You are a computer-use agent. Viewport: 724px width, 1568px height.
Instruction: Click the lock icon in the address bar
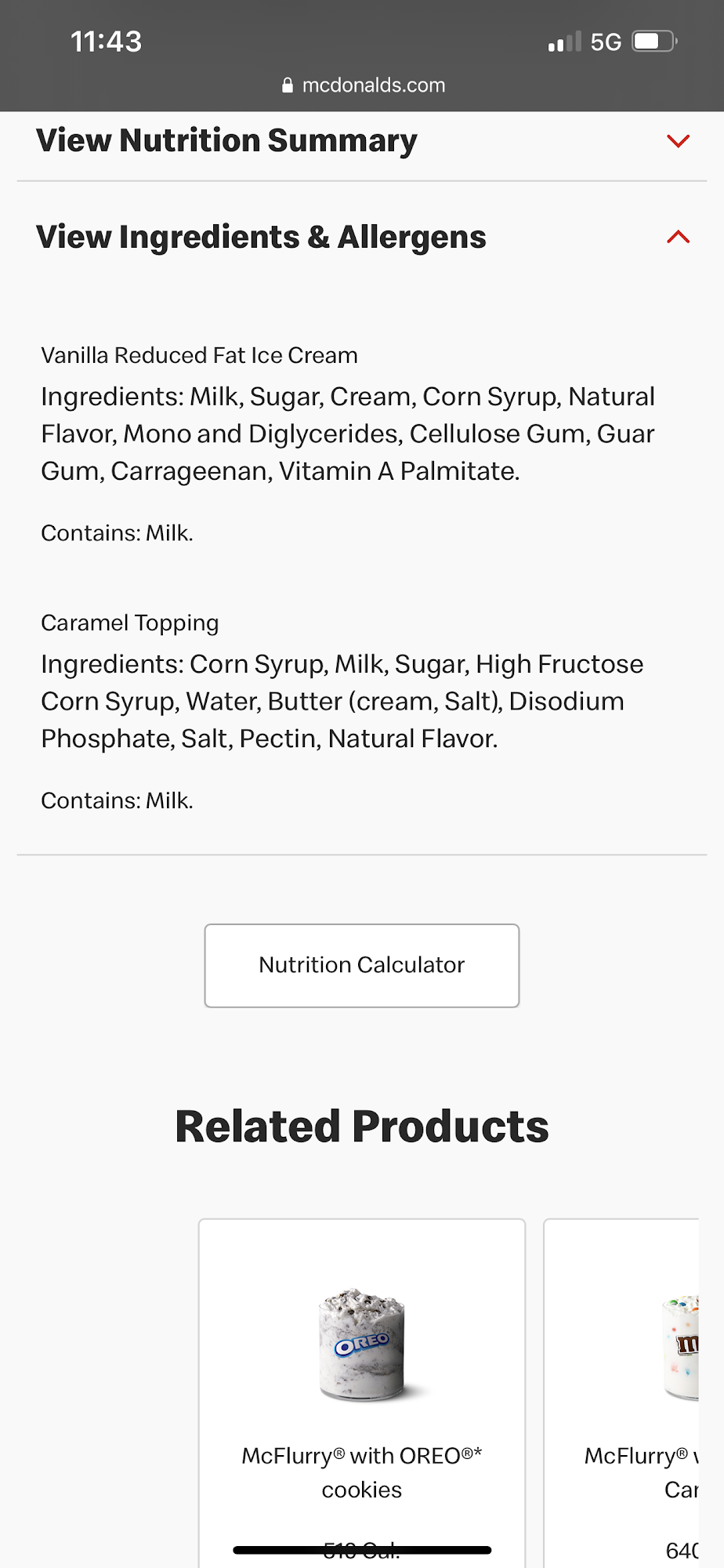click(287, 85)
